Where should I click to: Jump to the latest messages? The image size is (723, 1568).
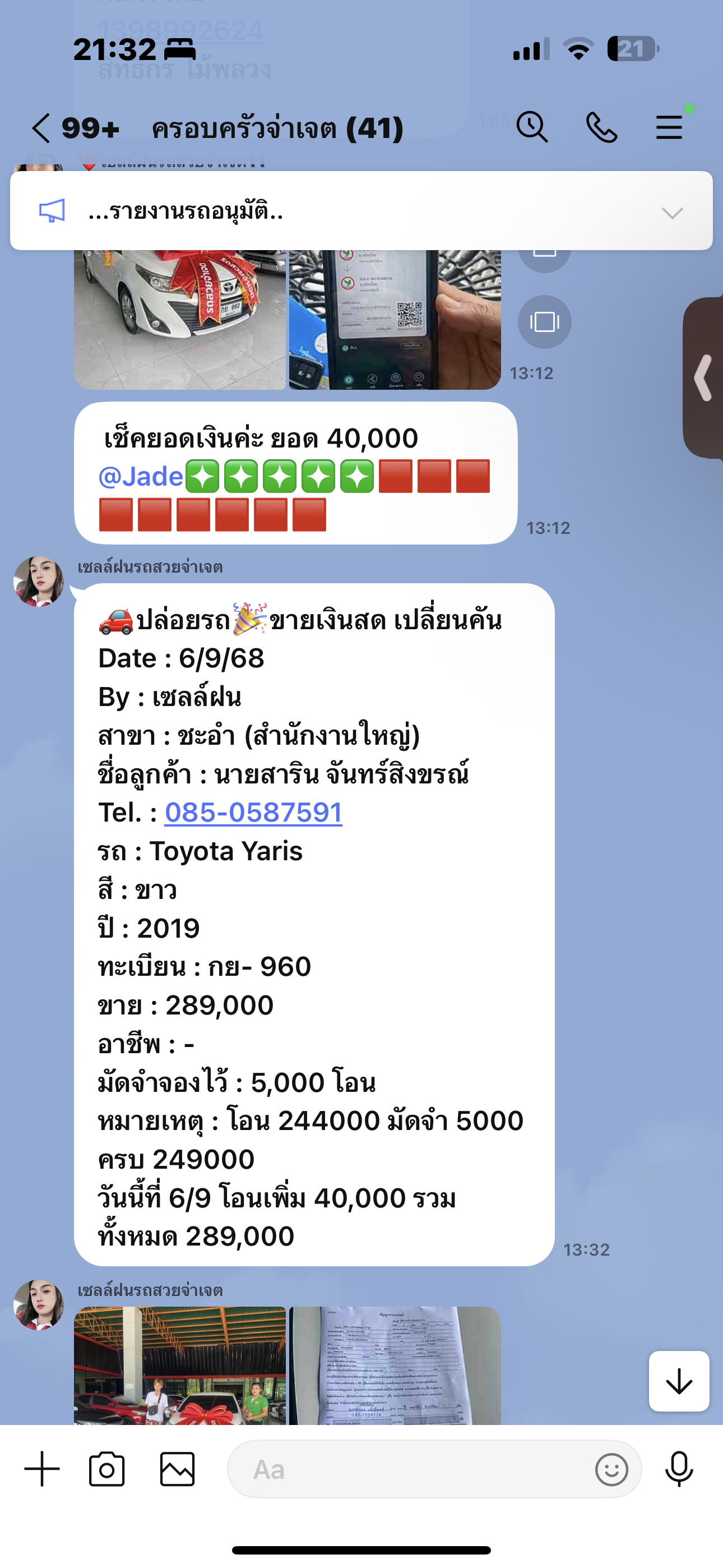[679, 1381]
